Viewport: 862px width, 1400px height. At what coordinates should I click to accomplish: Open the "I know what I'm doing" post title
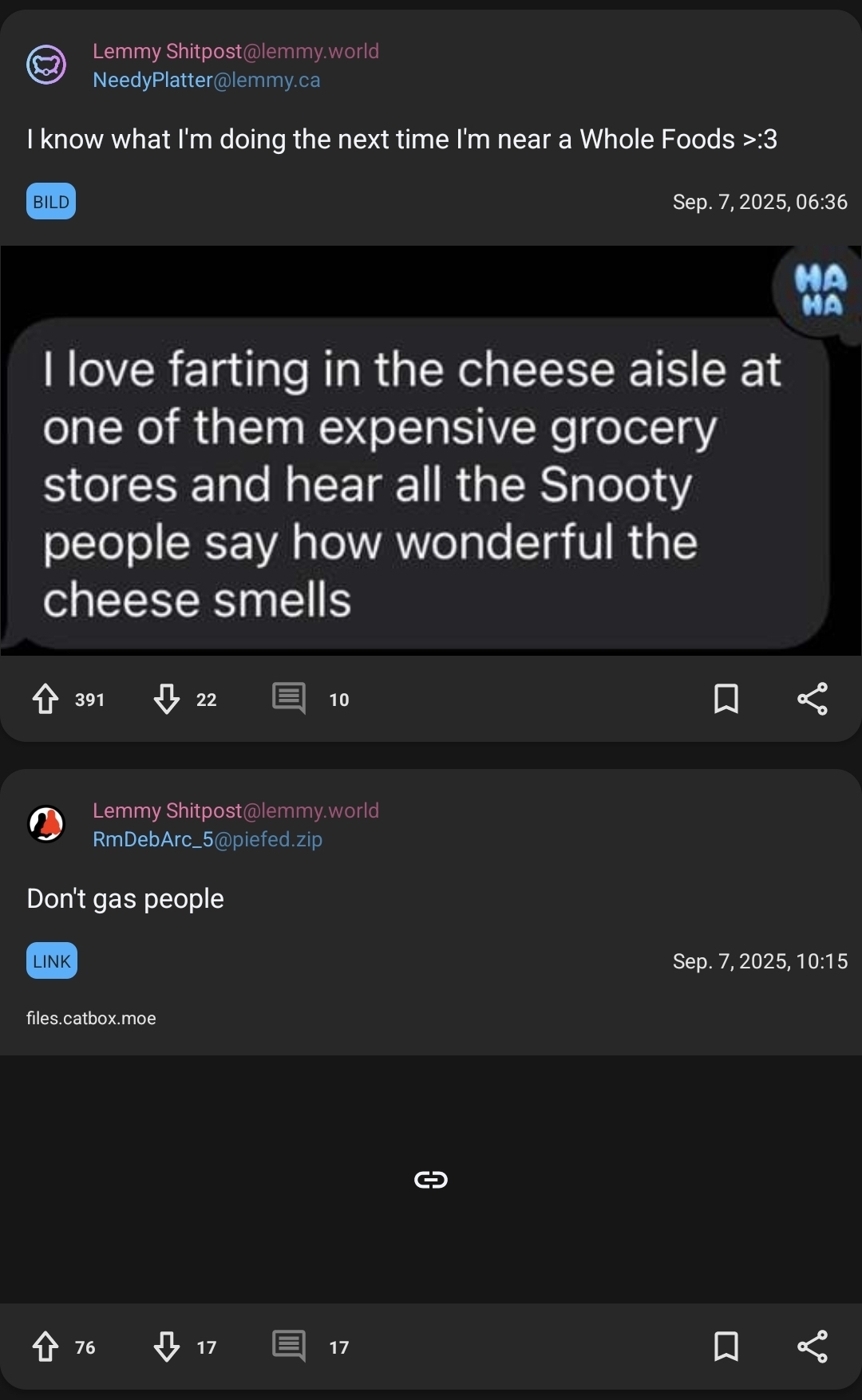(401, 140)
